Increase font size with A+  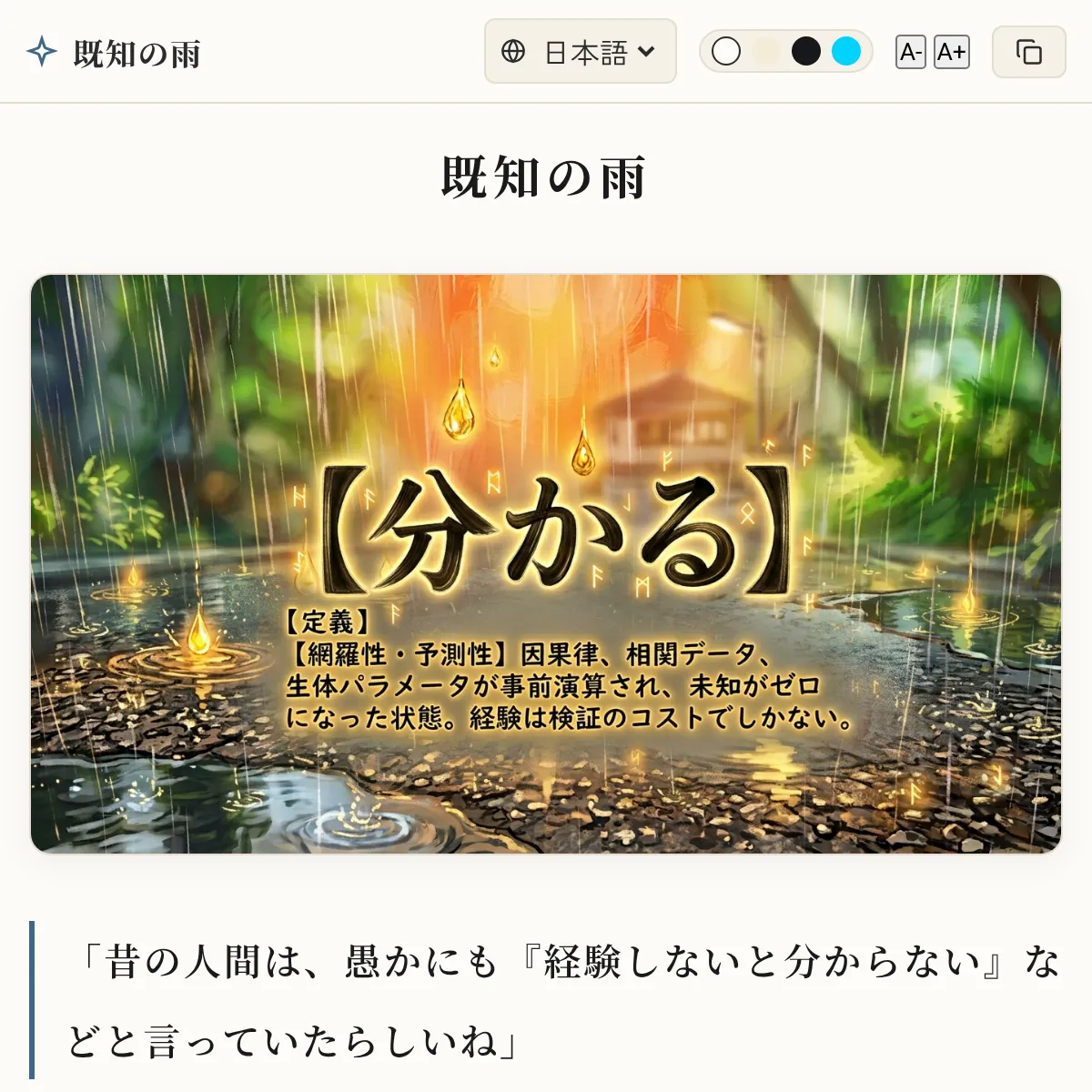(952, 52)
